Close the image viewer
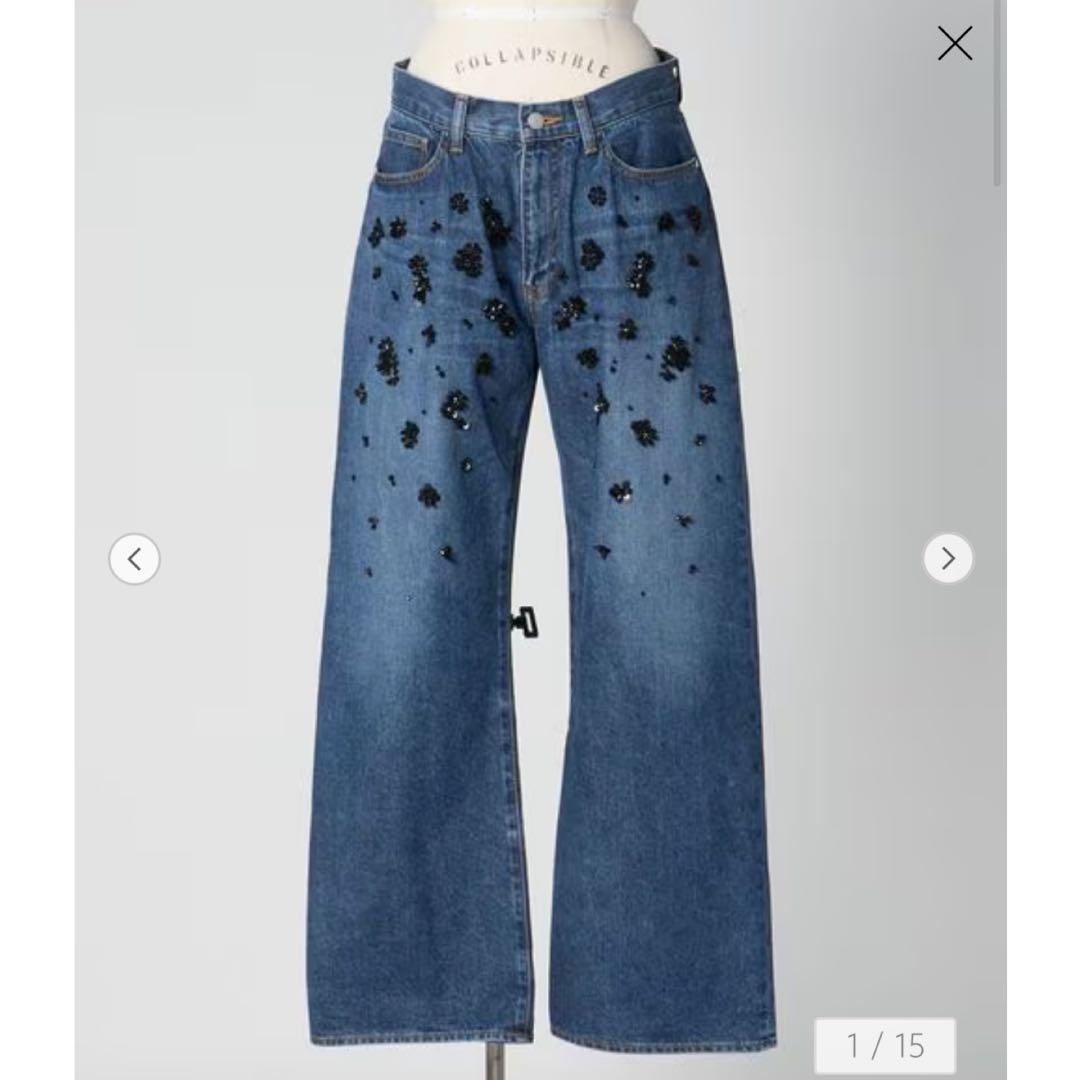This screenshot has height=1080, width=1080. pyautogui.click(x=954, y=43)
